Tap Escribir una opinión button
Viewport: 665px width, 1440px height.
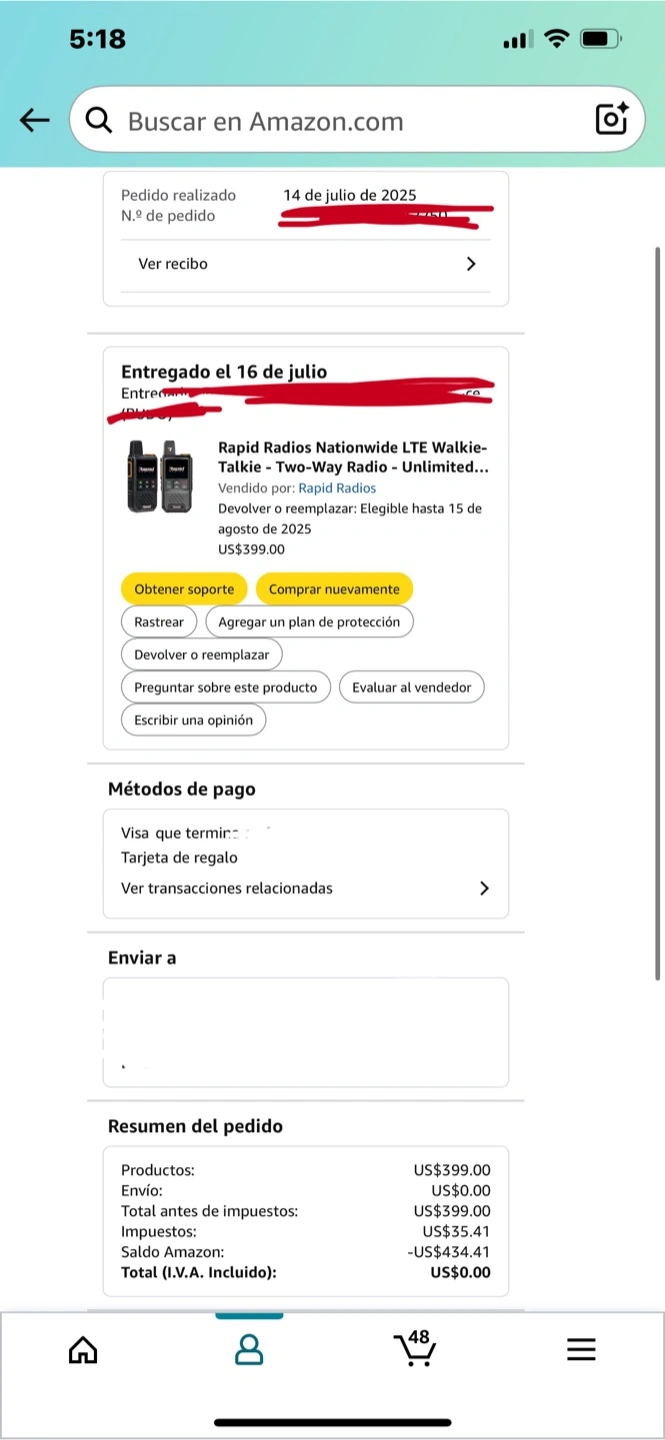[194, 720]
